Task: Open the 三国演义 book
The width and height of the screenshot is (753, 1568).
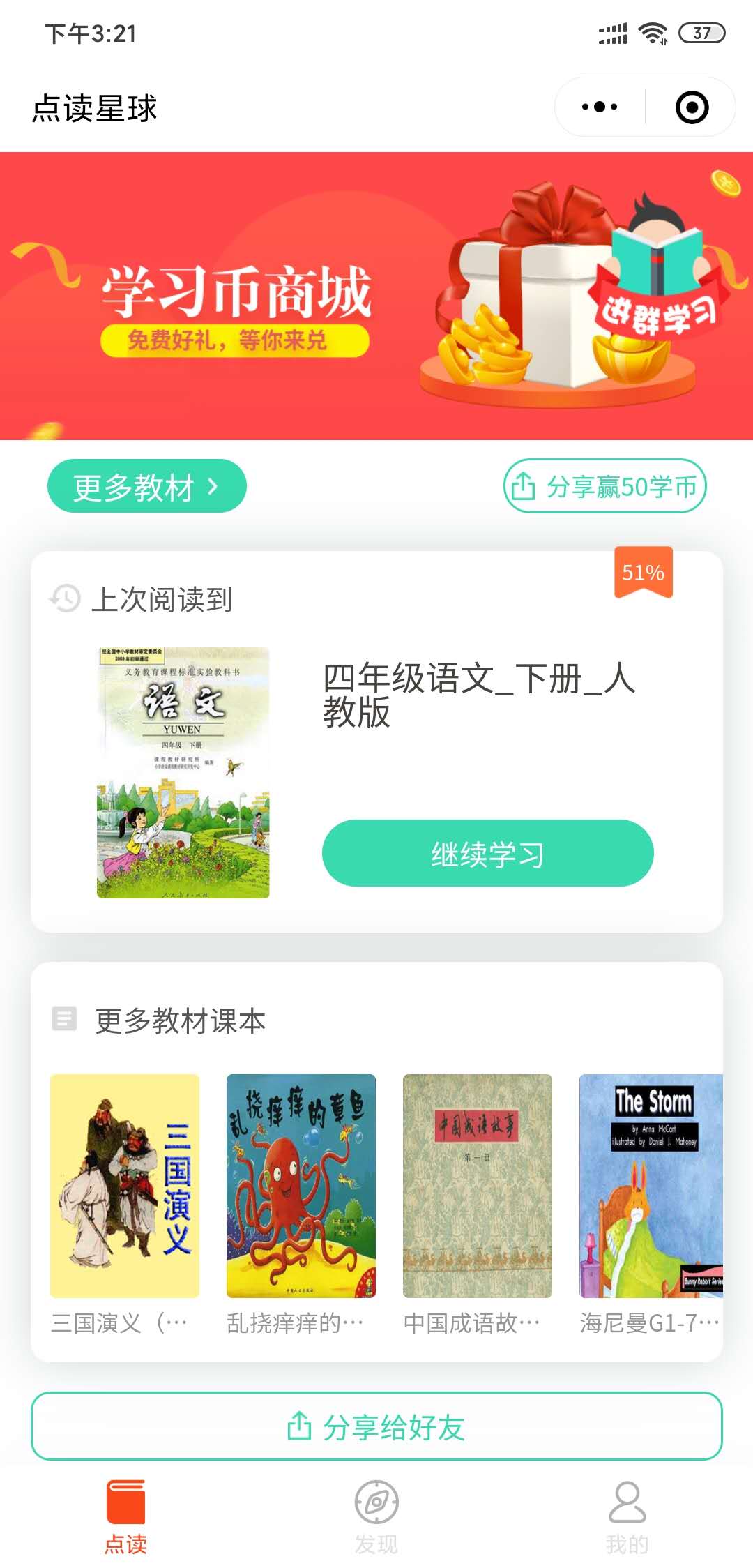Action: [125, 1186]
